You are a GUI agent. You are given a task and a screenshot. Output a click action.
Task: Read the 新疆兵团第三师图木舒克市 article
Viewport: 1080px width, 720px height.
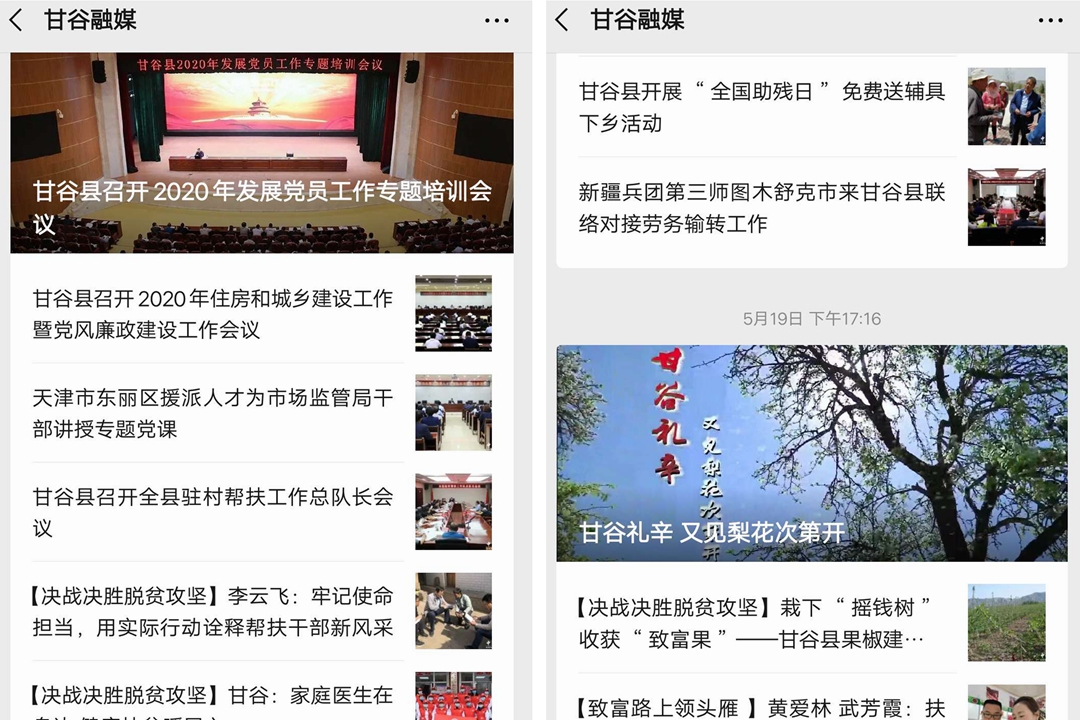(762, 207)
